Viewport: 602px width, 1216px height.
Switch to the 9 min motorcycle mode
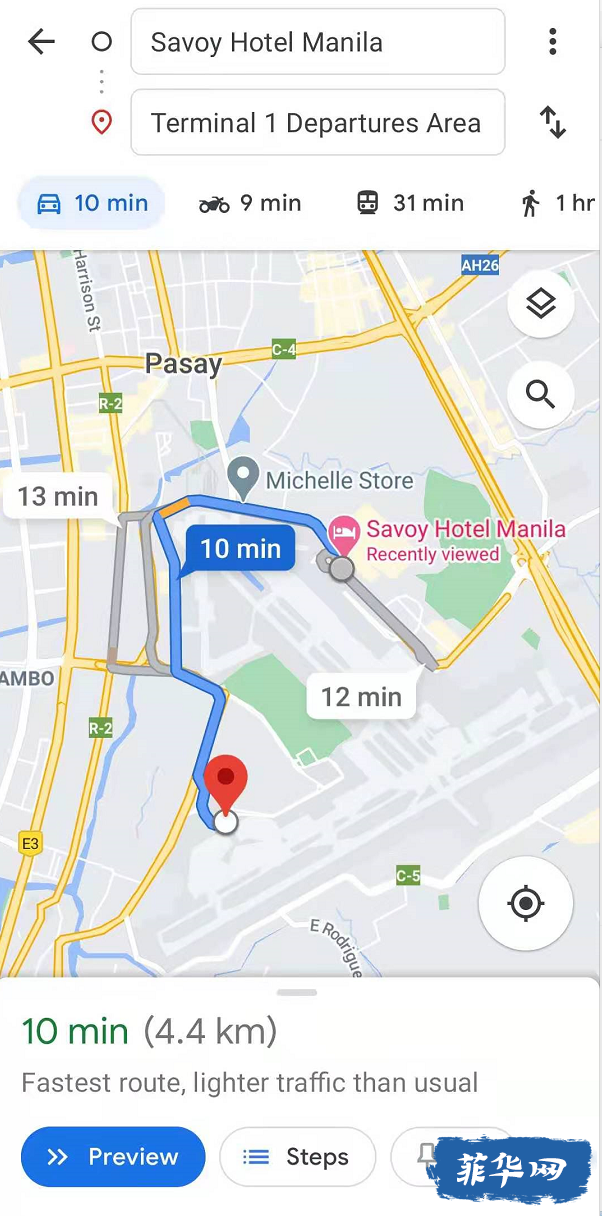(x=250, y=203)
